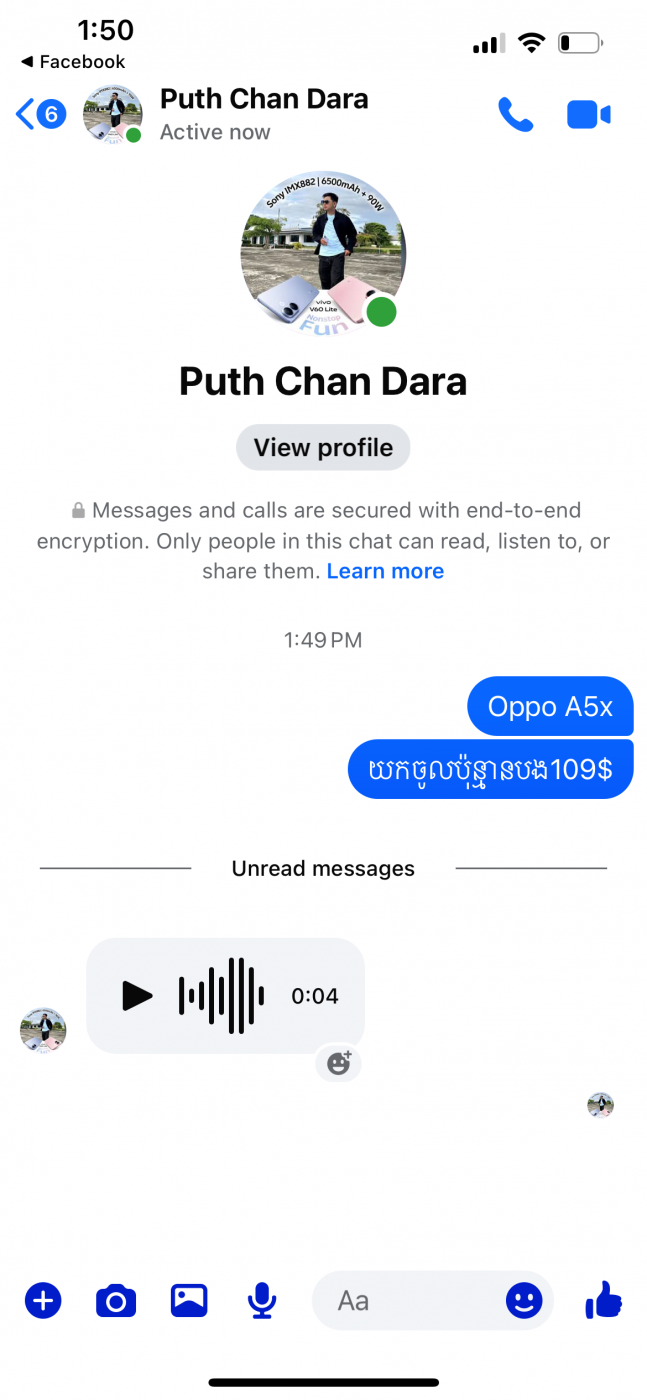Open the emoji picker in message box
This screenshot has width=647, height=1400.
(x=524, y=1301)
